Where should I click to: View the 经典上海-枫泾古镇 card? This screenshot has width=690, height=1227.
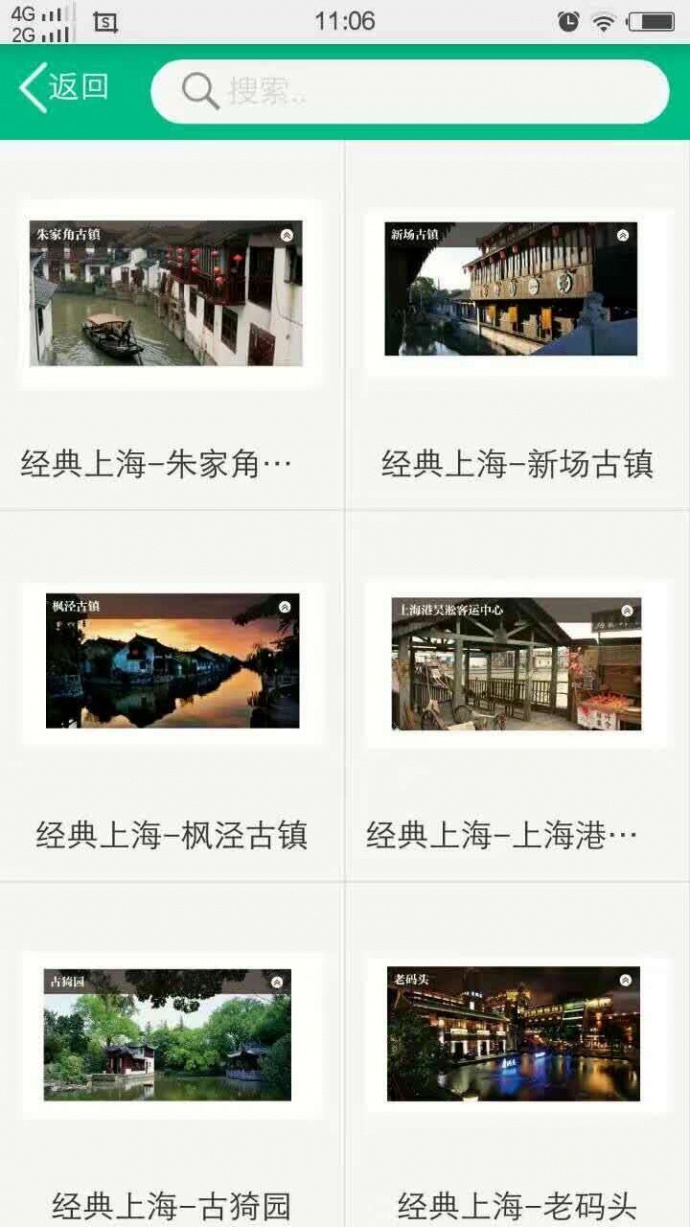pos(172,662)
